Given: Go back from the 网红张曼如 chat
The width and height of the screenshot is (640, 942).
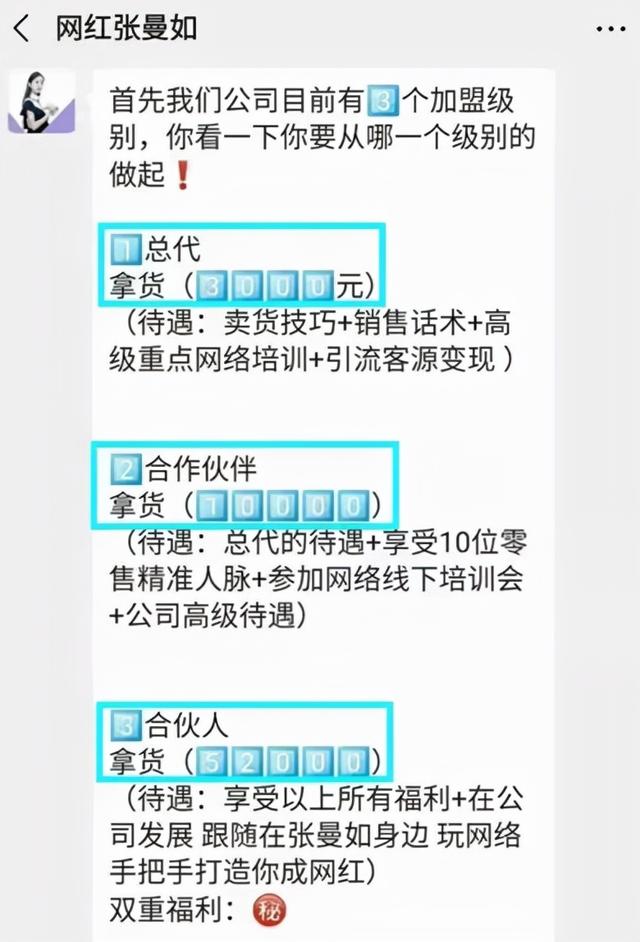Looking at the screenshot, I should [22, 28].
